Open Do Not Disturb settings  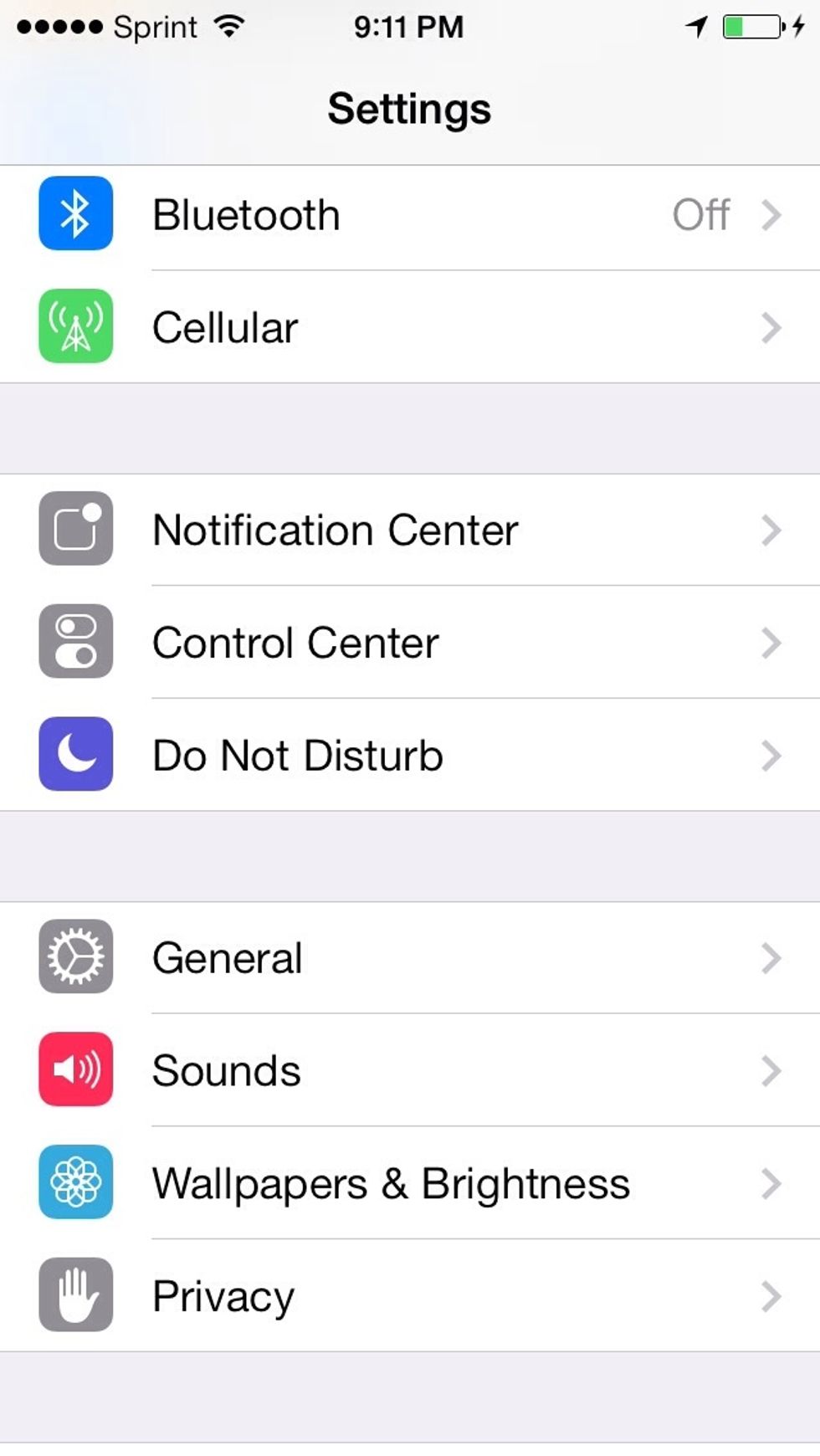(x=410, y=755)
